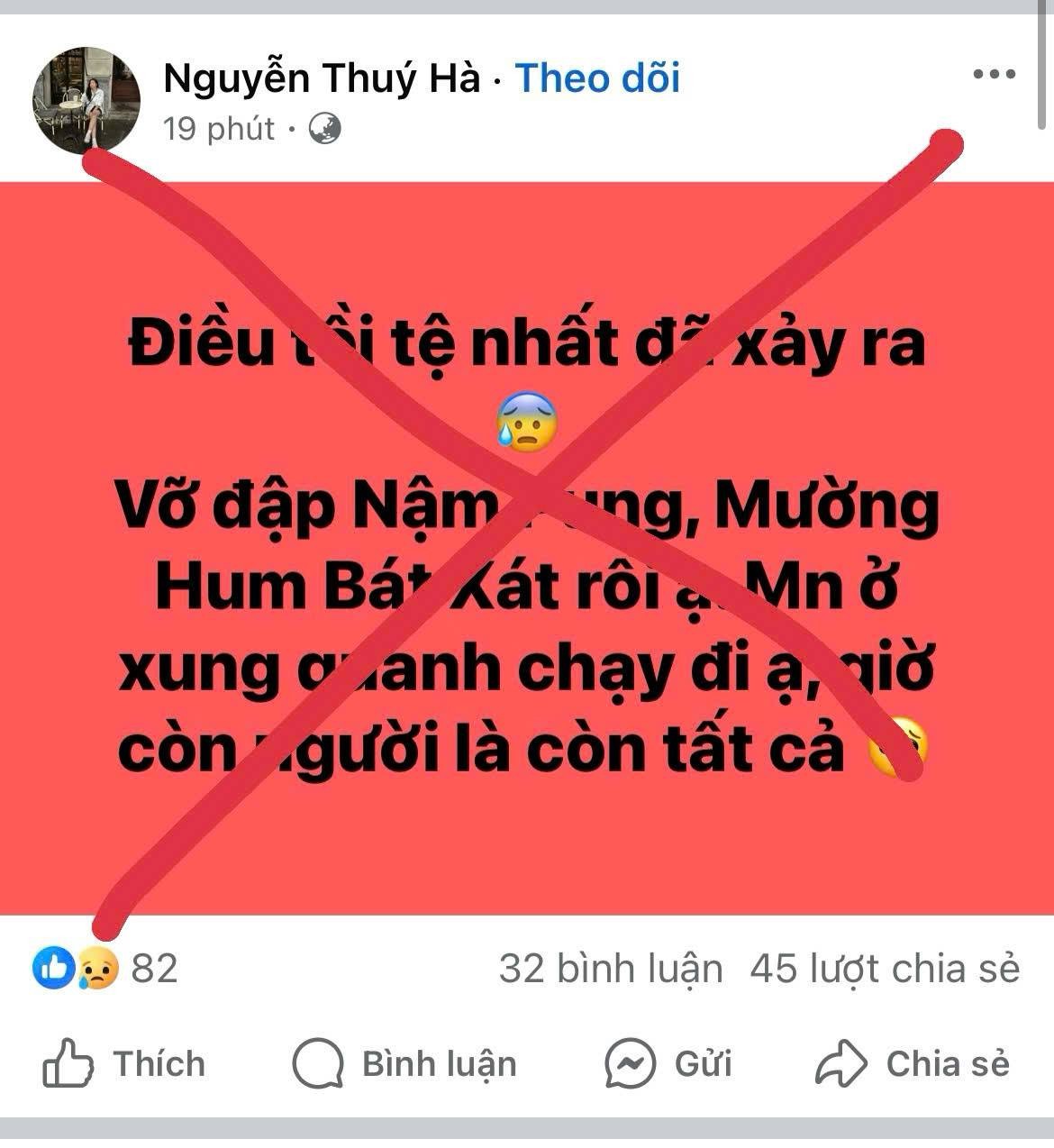Viewport: 1054px width, 1148px height.
Task: Tap Bình luận to write a comment
Action: (405, 1064)
